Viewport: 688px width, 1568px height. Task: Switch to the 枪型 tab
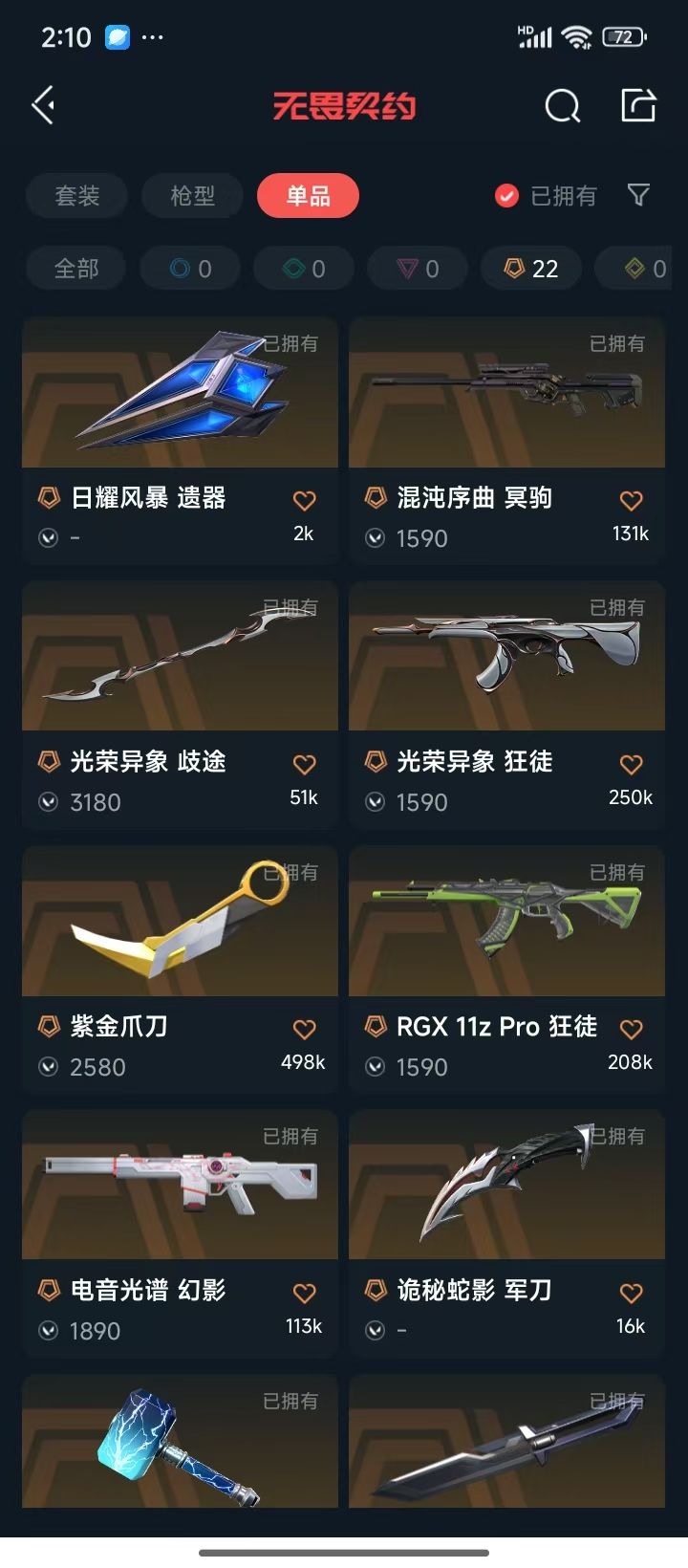193,196
